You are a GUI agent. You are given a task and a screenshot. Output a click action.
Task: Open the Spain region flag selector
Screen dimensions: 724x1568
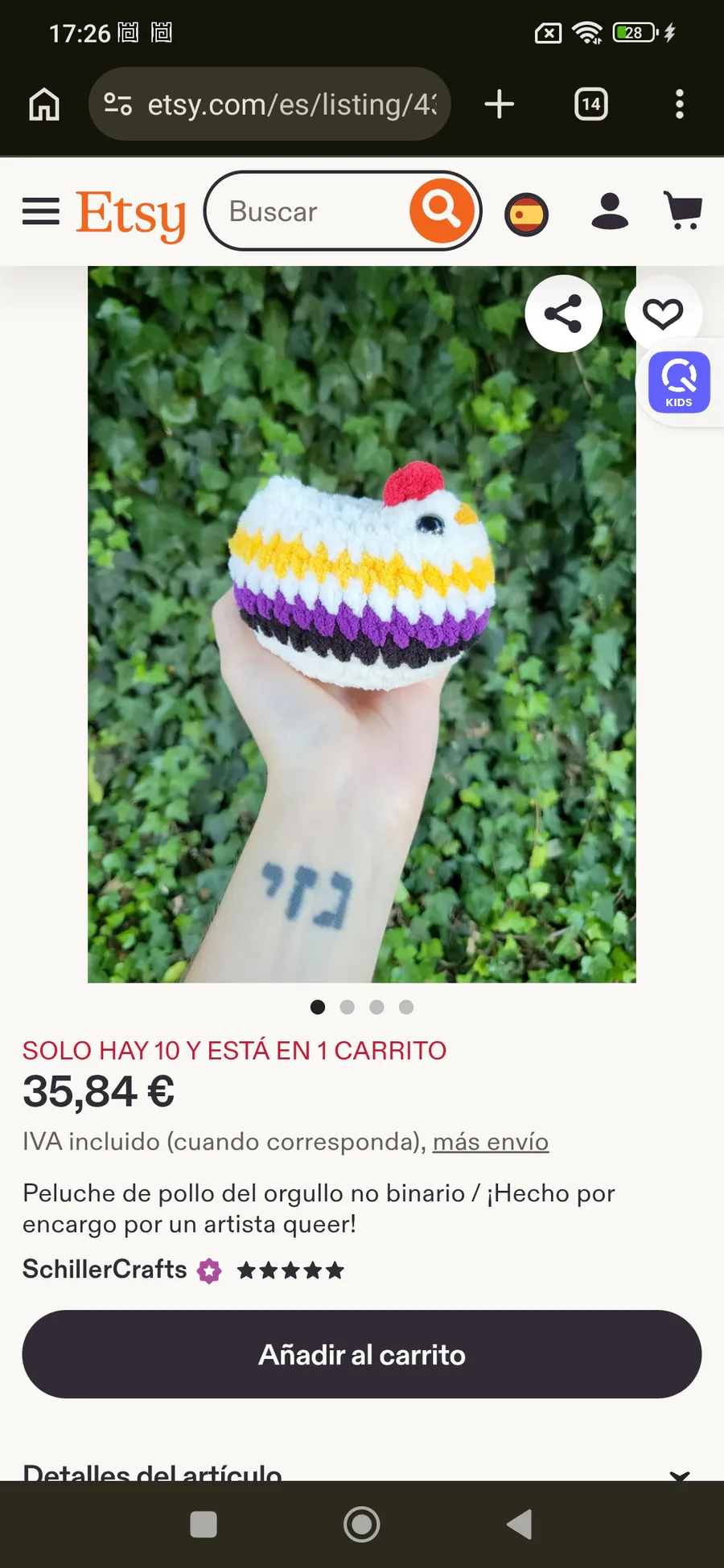(x=527, y=214)
